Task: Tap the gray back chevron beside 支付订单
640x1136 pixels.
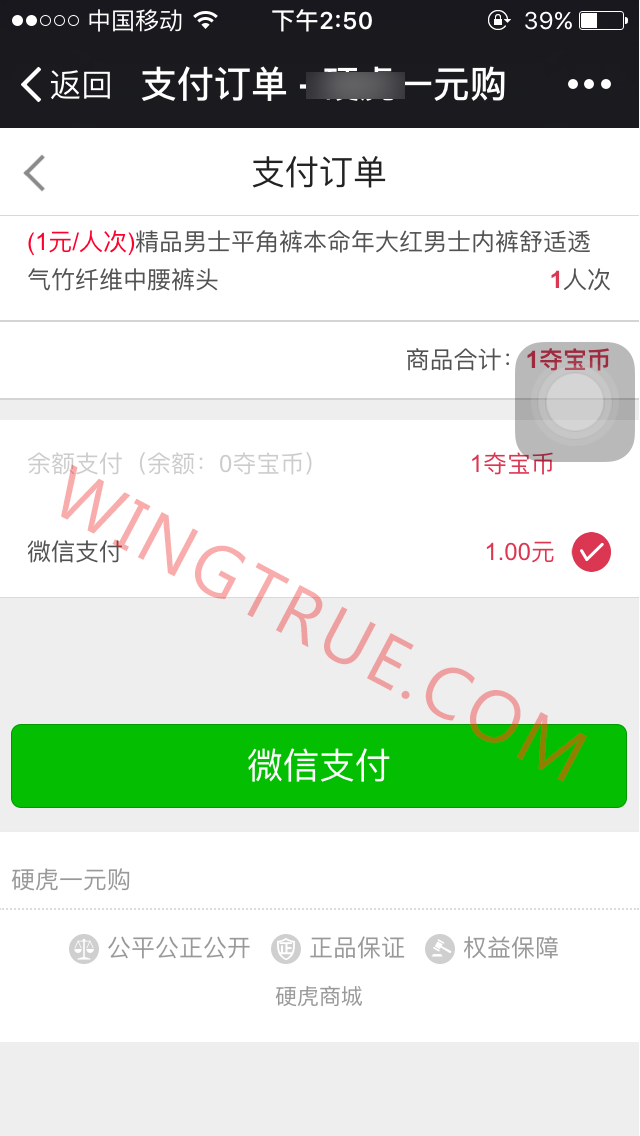Action: tap(34, 173)
